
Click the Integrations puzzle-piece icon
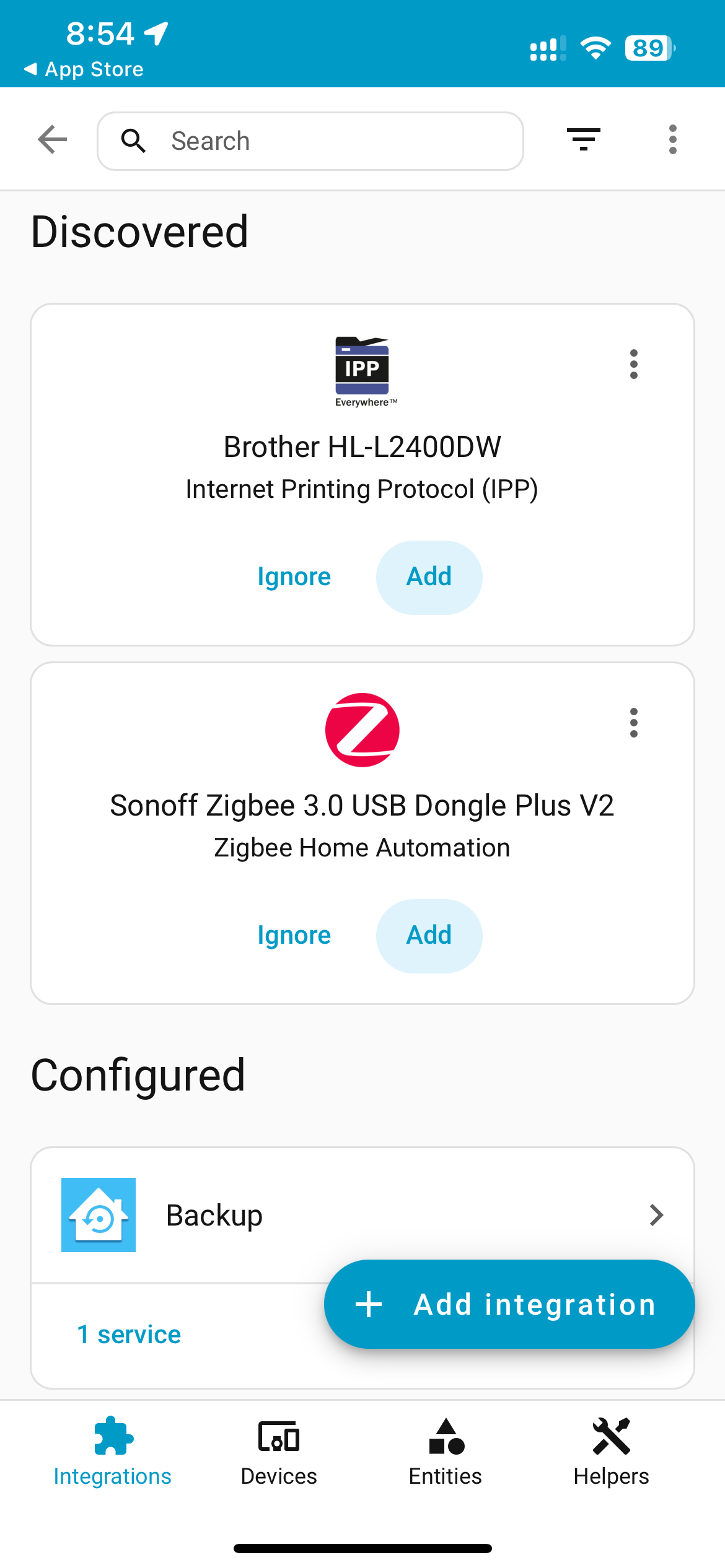click(x=112, y=1437)
